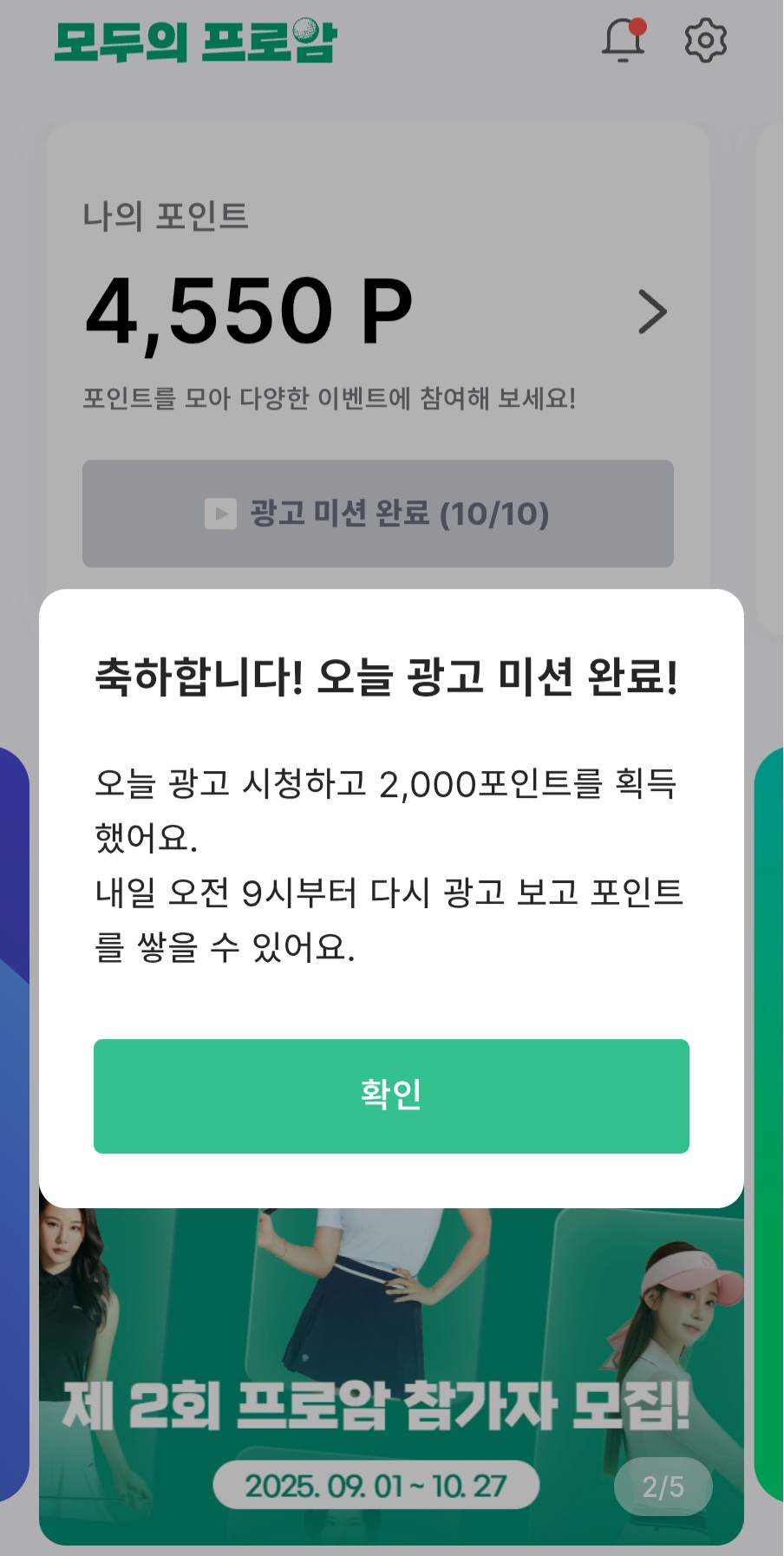Confirm the dialog with the 확인 button
The width and height of the screenshot is (784, 1556).
(x=391, y=1095)
